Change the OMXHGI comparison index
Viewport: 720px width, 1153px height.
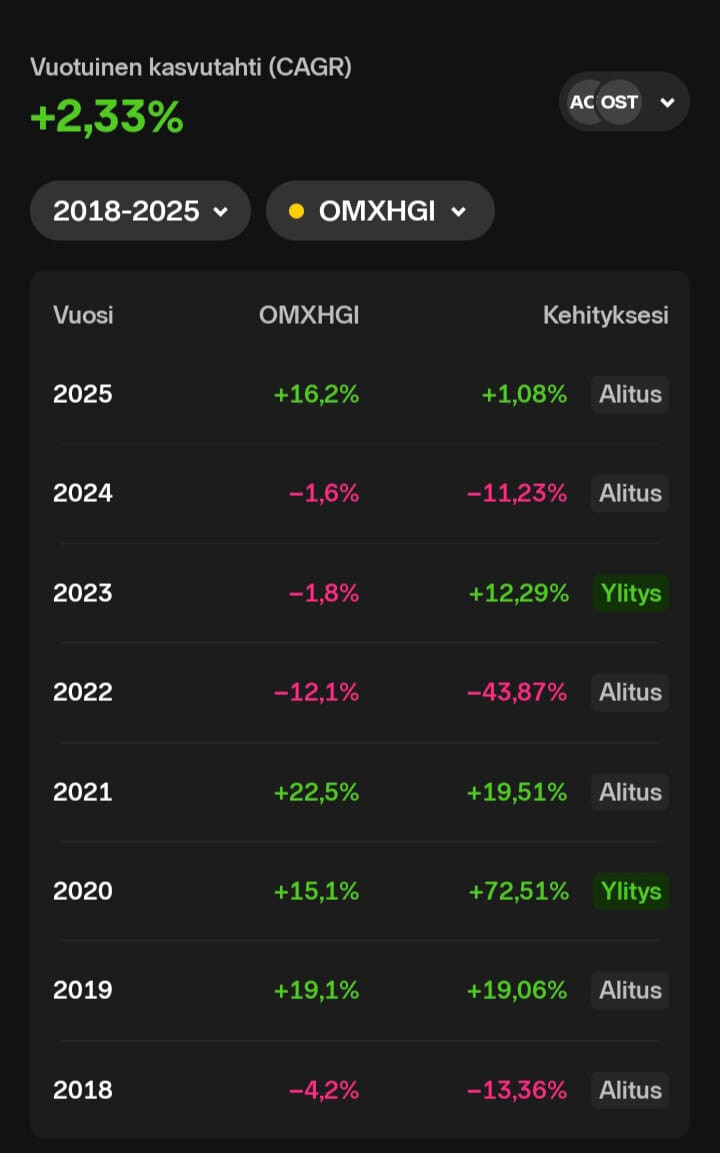[x=379, y=211]
